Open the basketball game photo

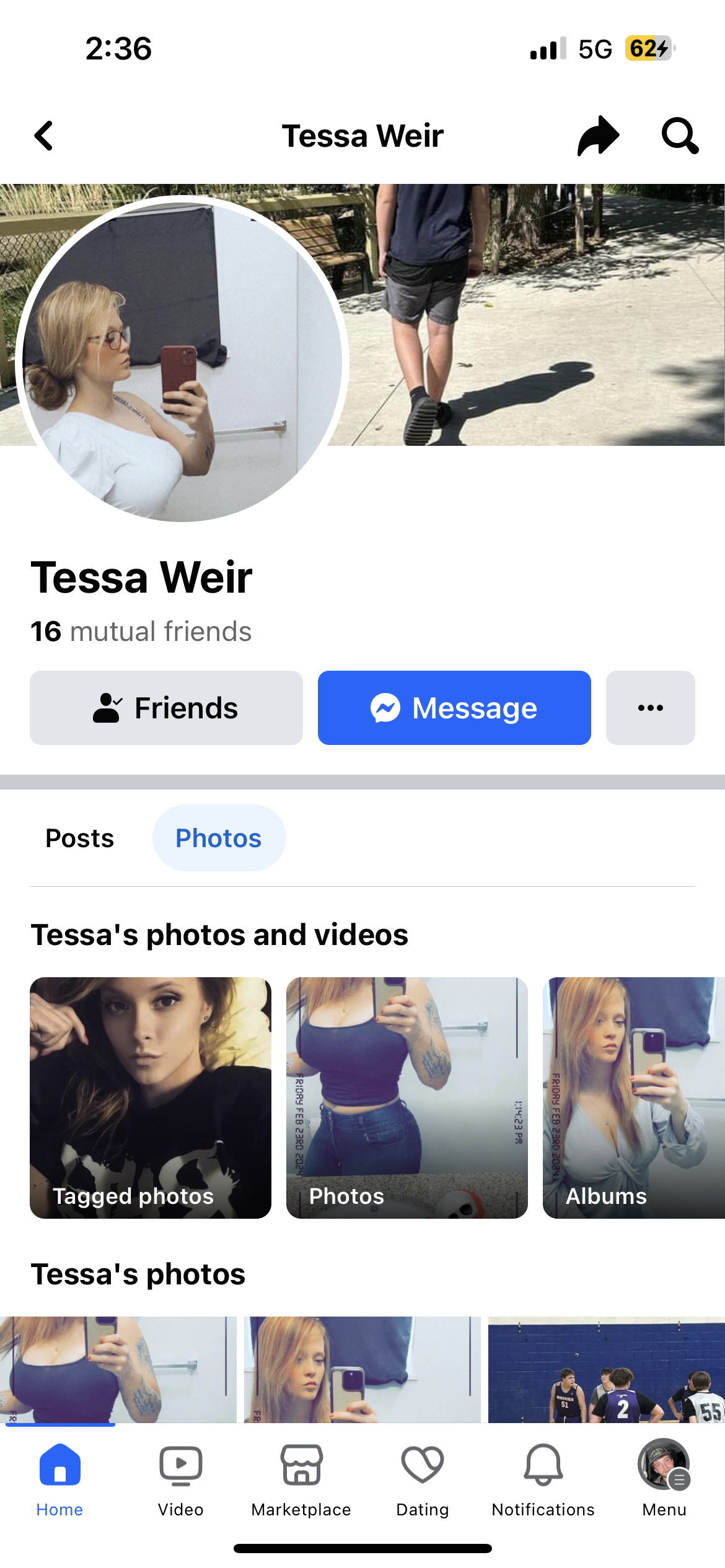click(606, 1370)
